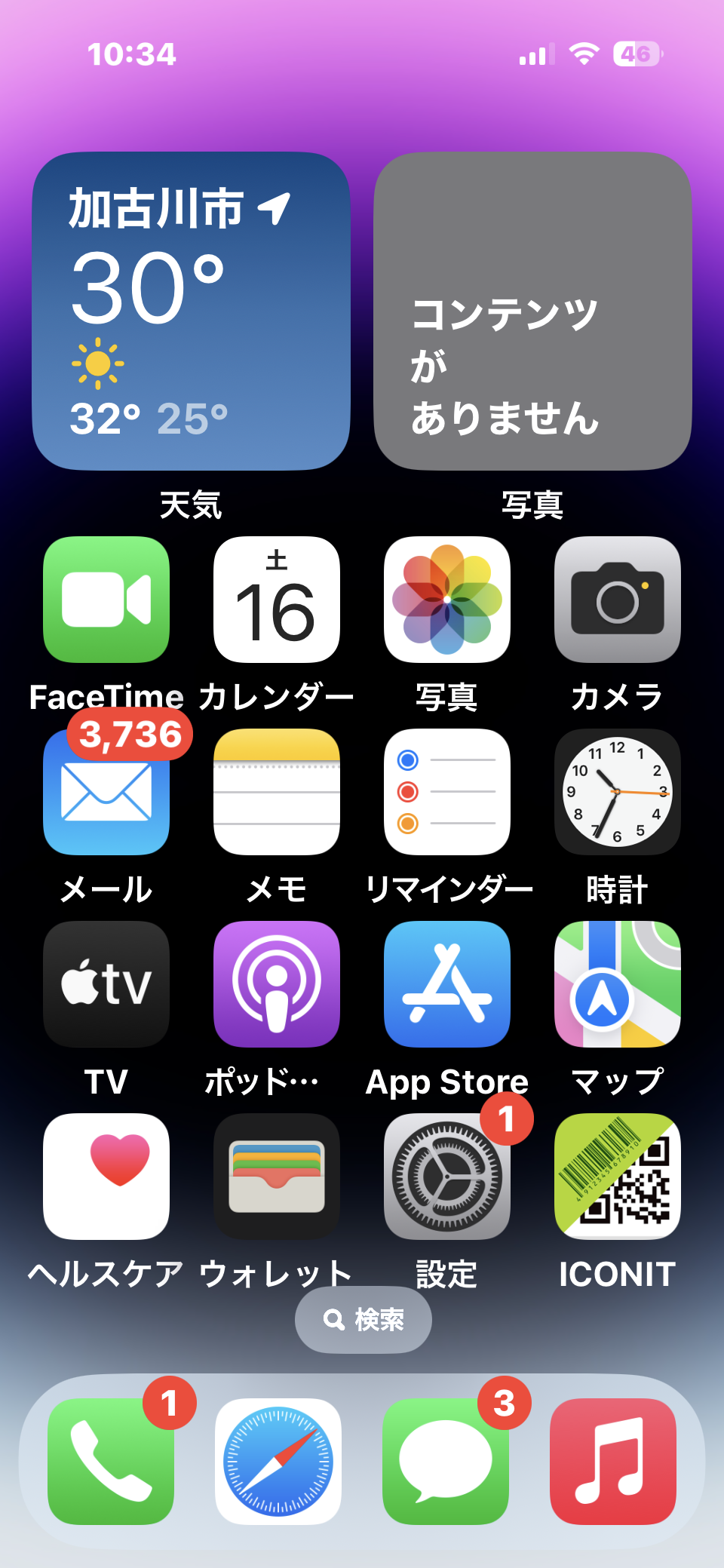
Task: Open the 写真 widget with no content
Action: tap(532, 311)
